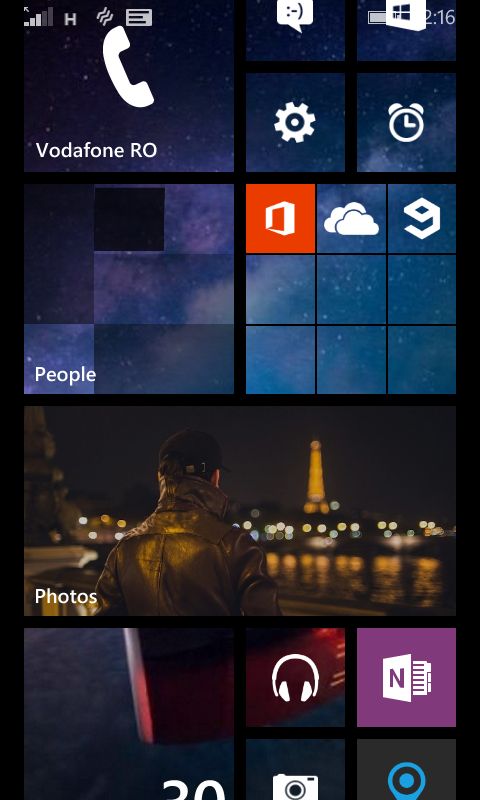Open the Alarms clock tile
Screen dimensions: 480x800
pos(407,122)
